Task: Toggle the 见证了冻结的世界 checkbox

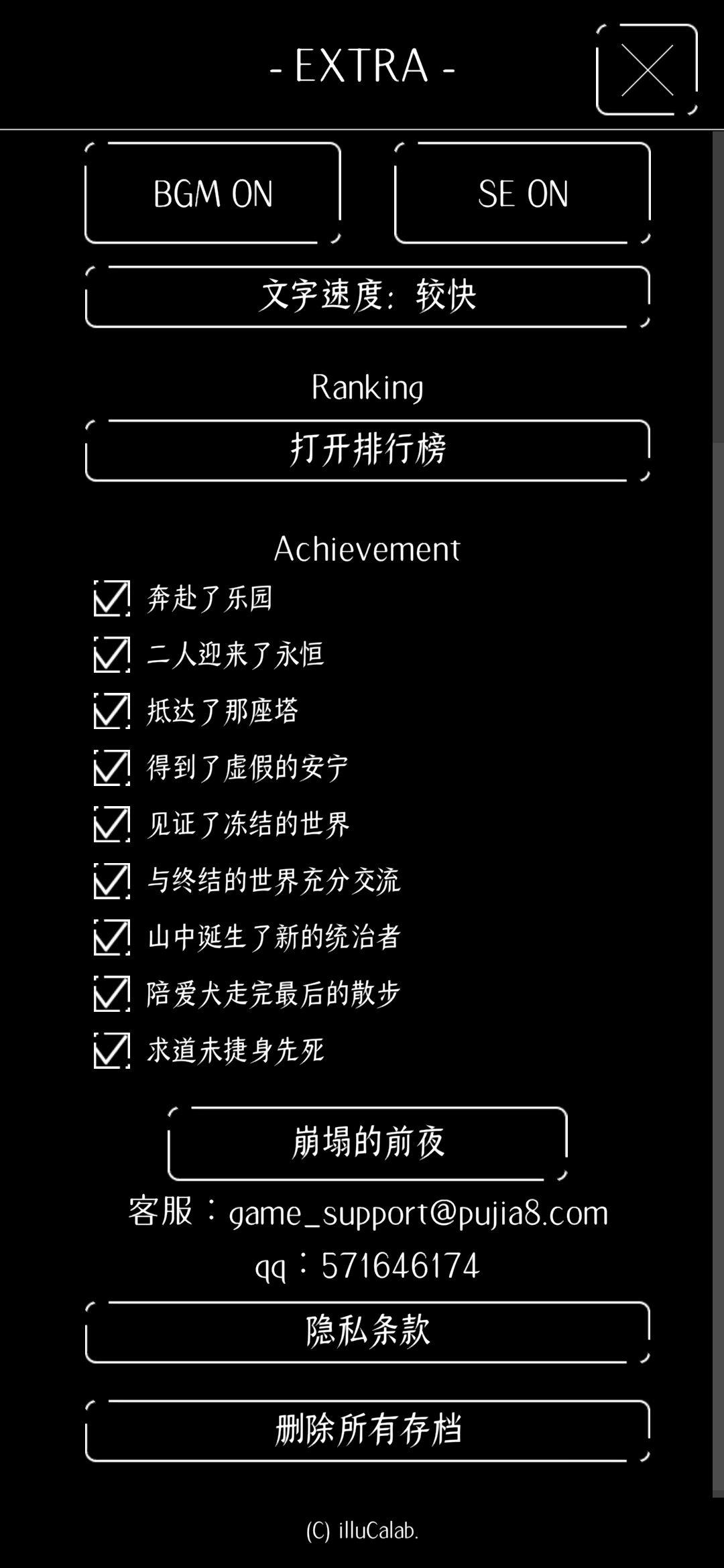Action: tap(111, 824)
